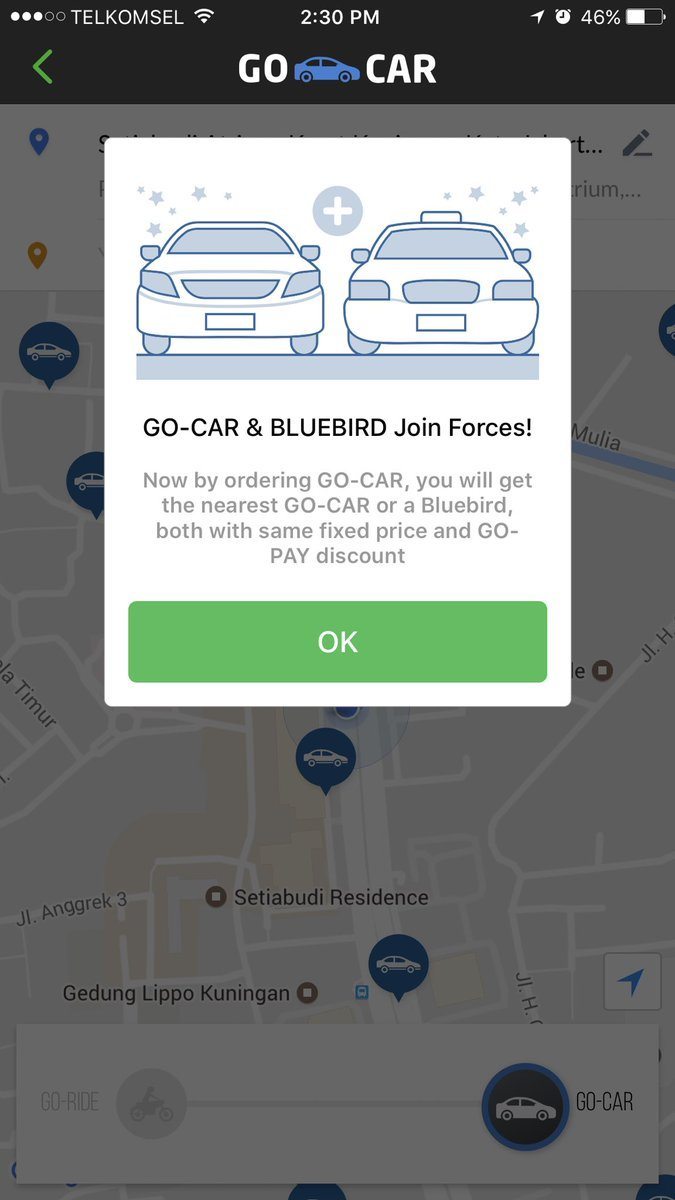Image resolution: width=675 pixels, height=1200 pixels.
Task: Edit the pickup location with the pencil icon
Action: [637, 144]
